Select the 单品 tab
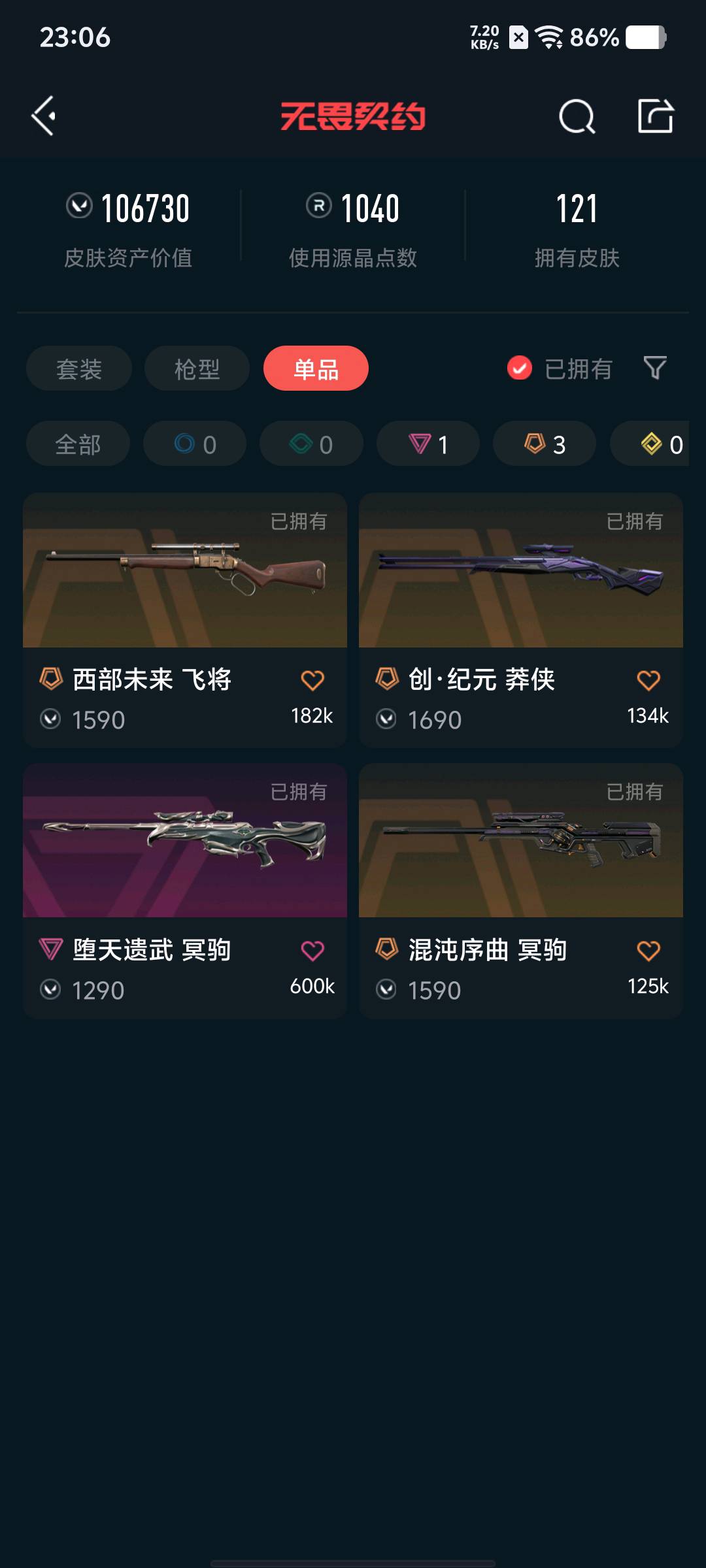The width and height of the screenshot is (706, 1568). 316,368
